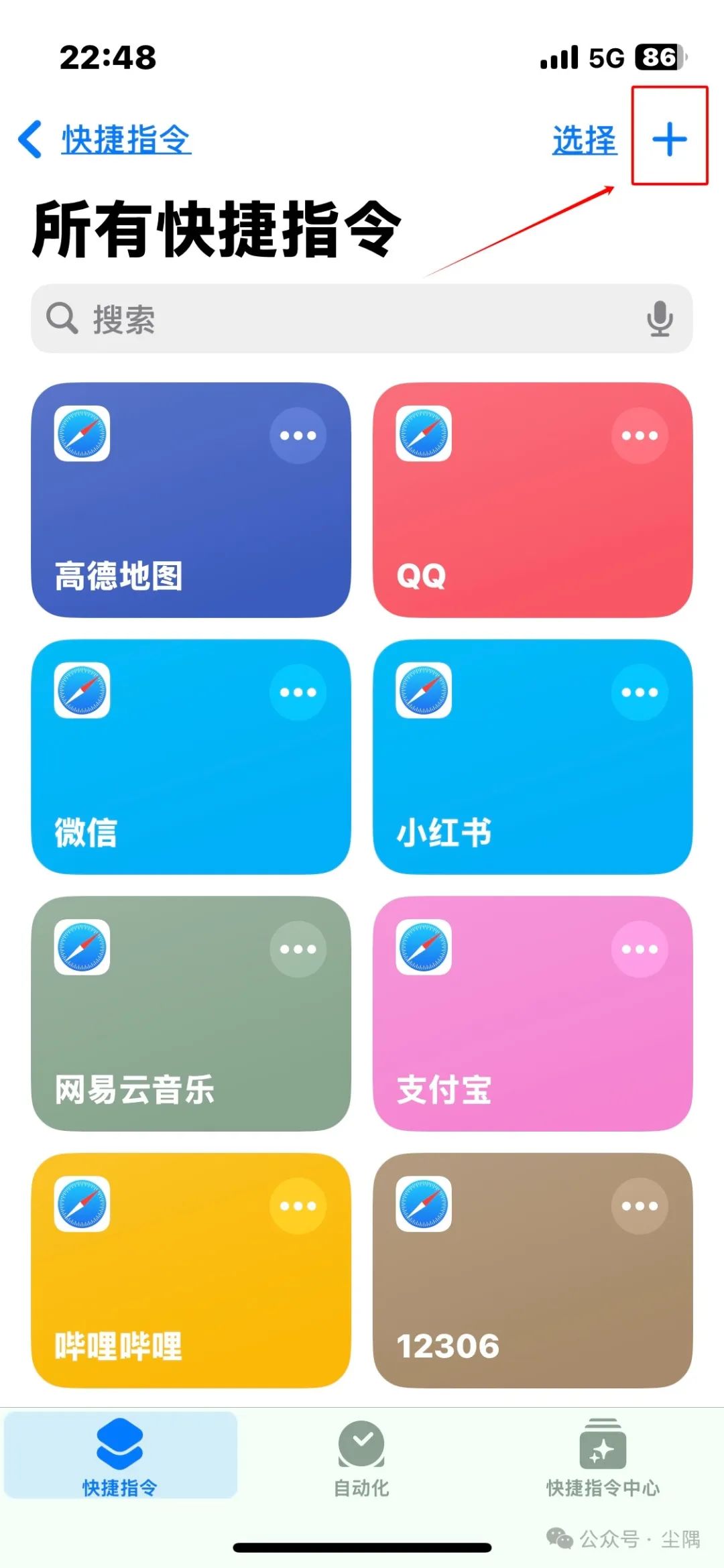The height and width of the screenshot is (1568, 724).
Task: Run the 哔哩哔哩 shortcut
Action: coord(191,1270)
